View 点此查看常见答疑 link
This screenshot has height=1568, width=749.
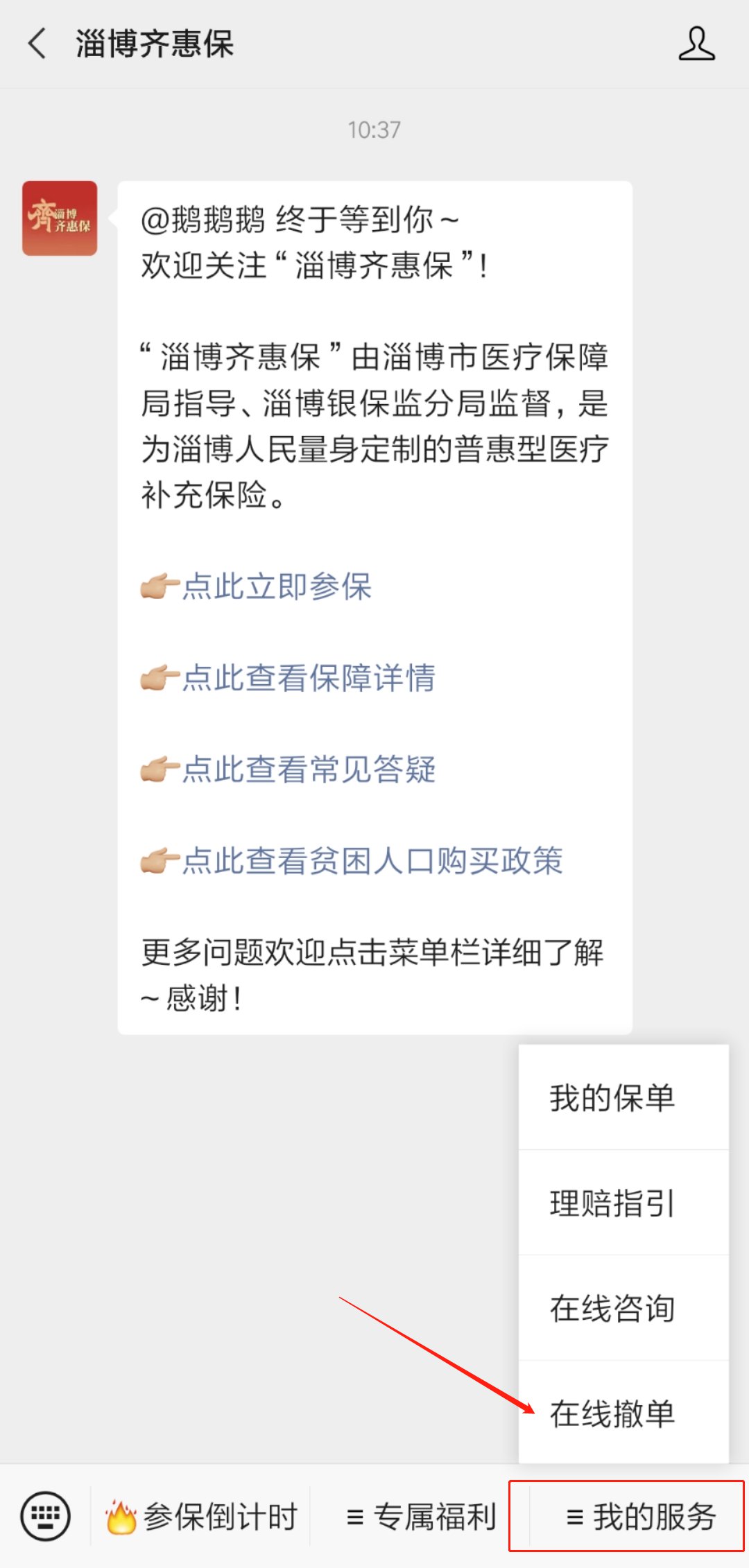tap(308, 769)
